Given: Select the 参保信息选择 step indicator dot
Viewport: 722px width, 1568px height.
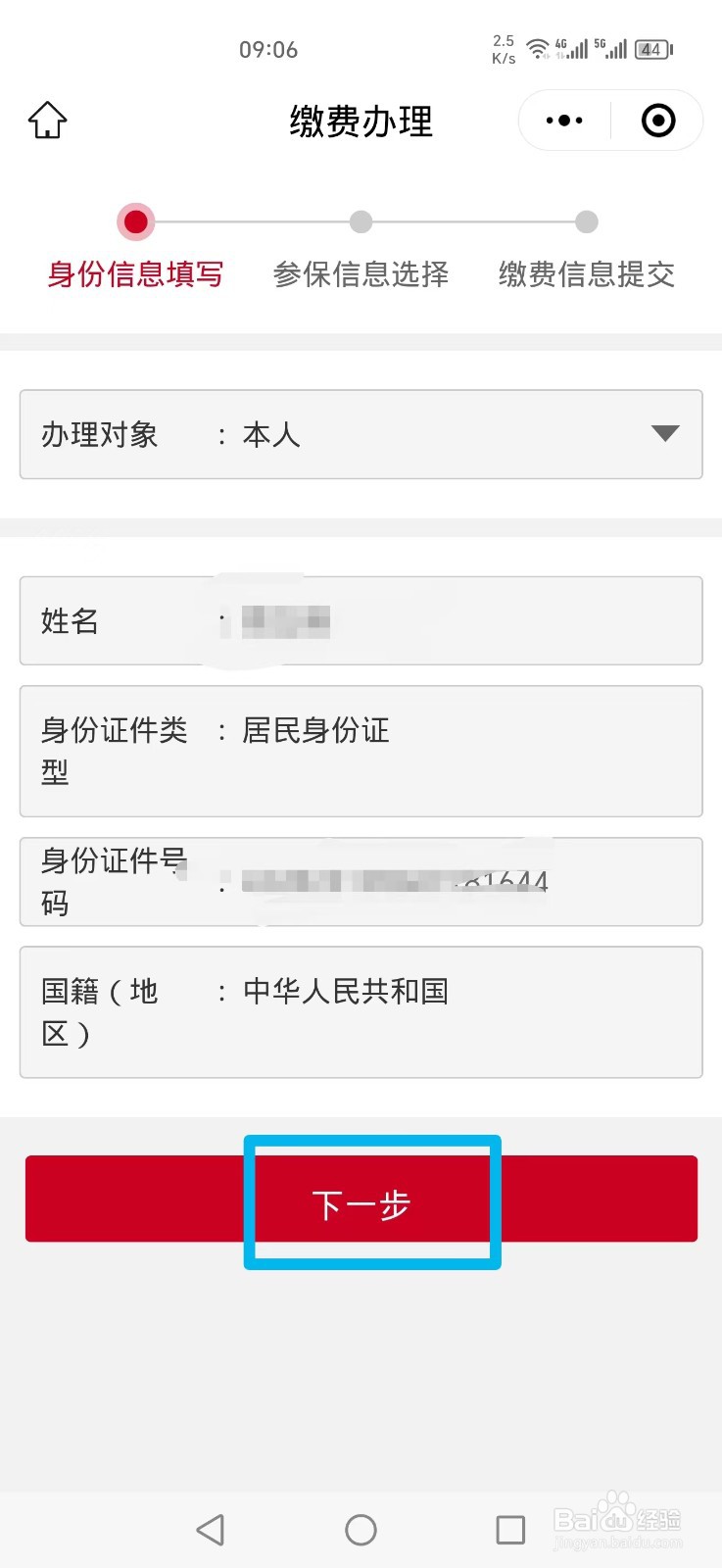Looking at the screenshot, I should pos(360,221).
